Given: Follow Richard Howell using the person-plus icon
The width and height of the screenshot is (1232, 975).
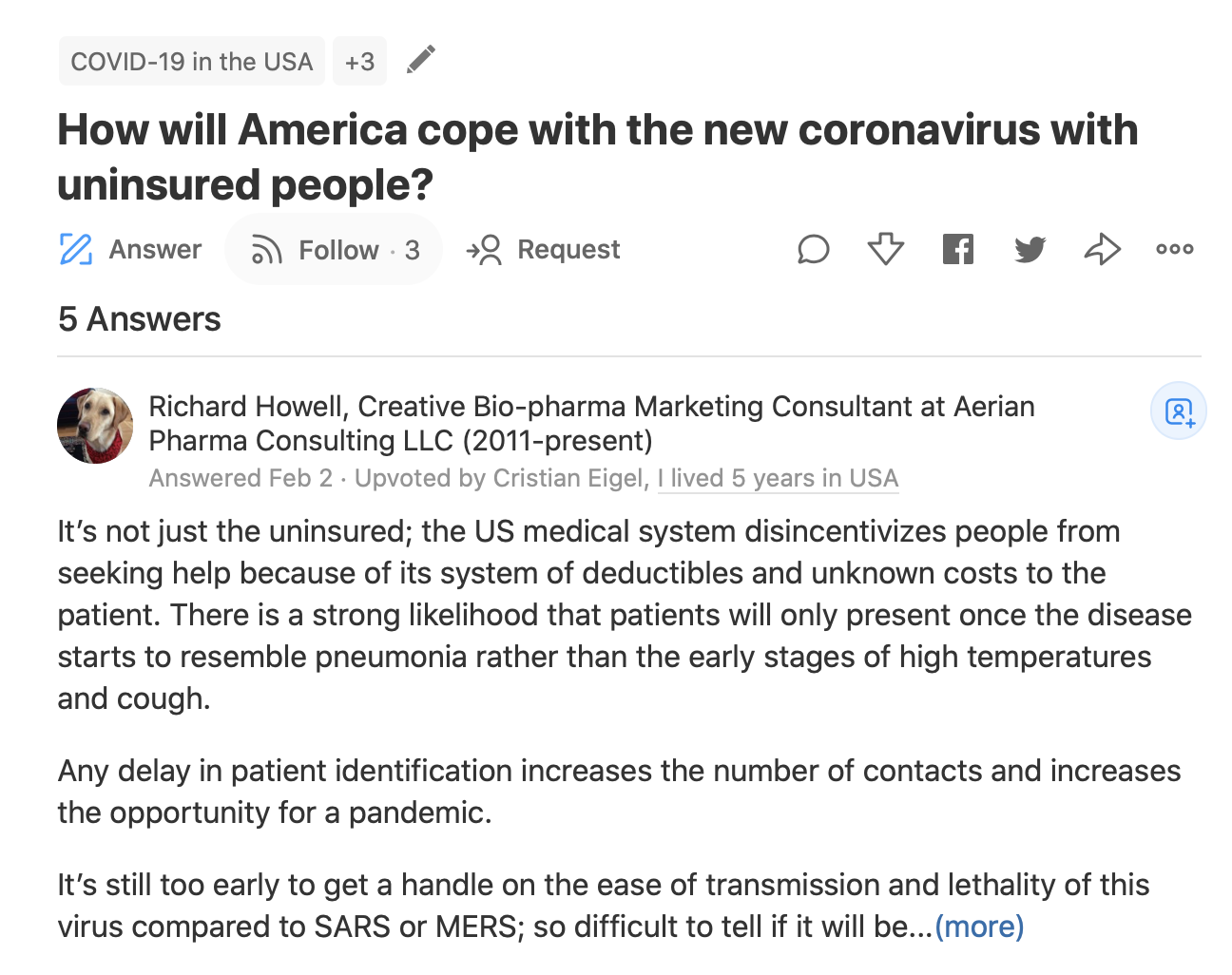Looking at the screenshot, I should (1179, 411).
